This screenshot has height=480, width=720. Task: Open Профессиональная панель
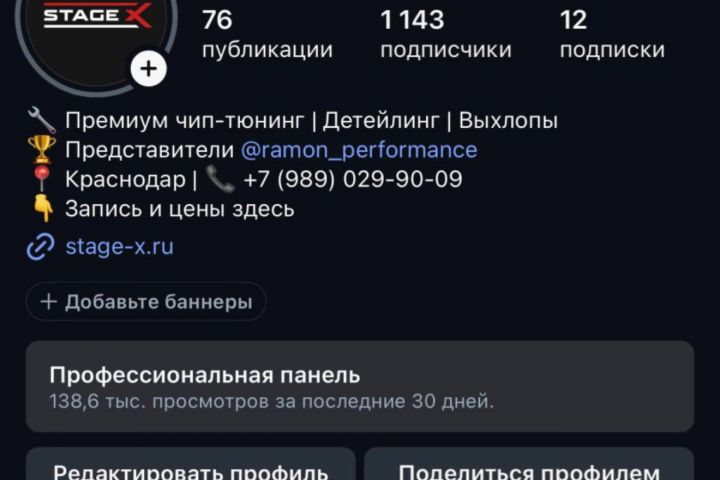359,387
